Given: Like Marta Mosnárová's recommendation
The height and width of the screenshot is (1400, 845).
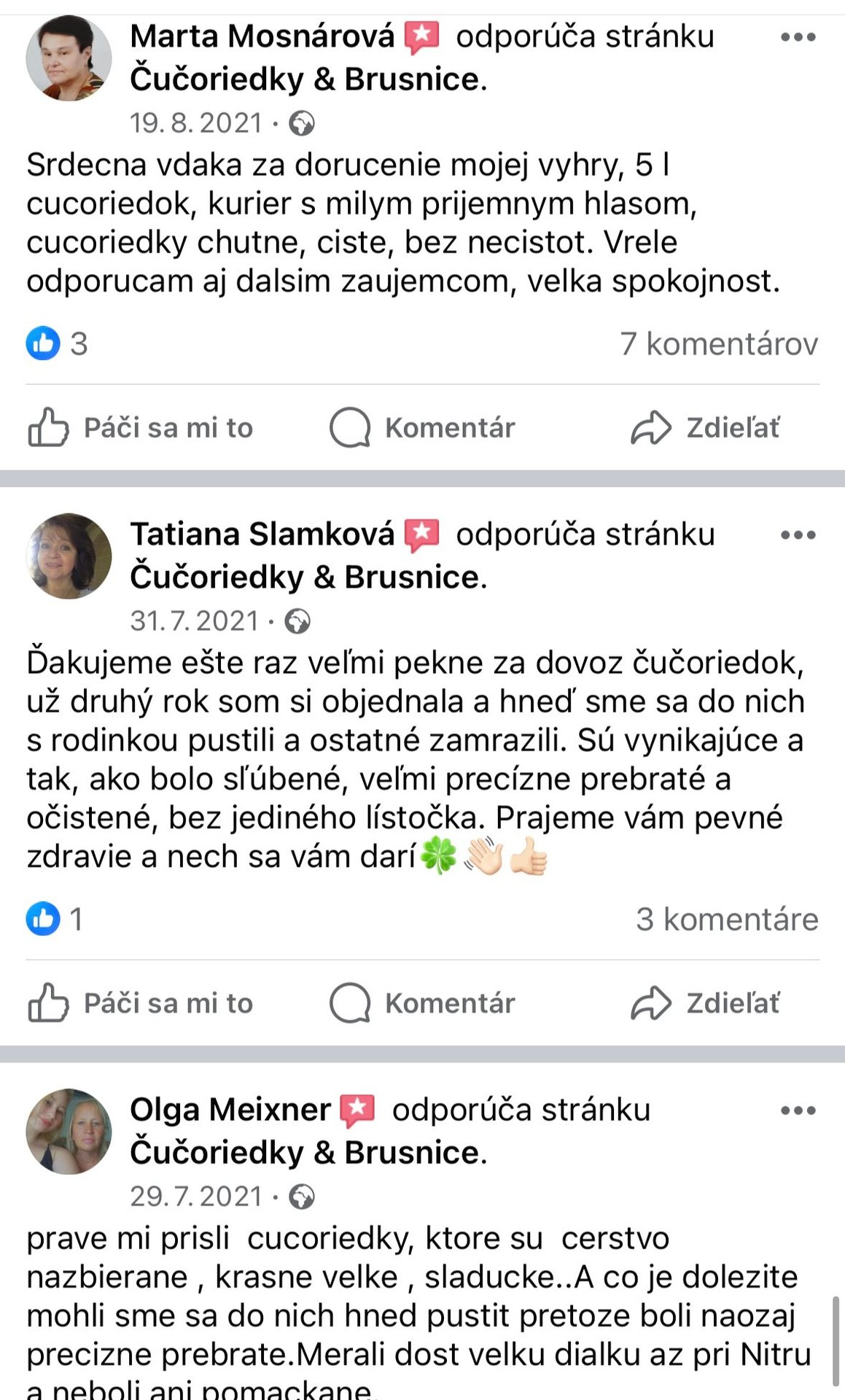Looking at the screenshot, I should pos(141,428).
